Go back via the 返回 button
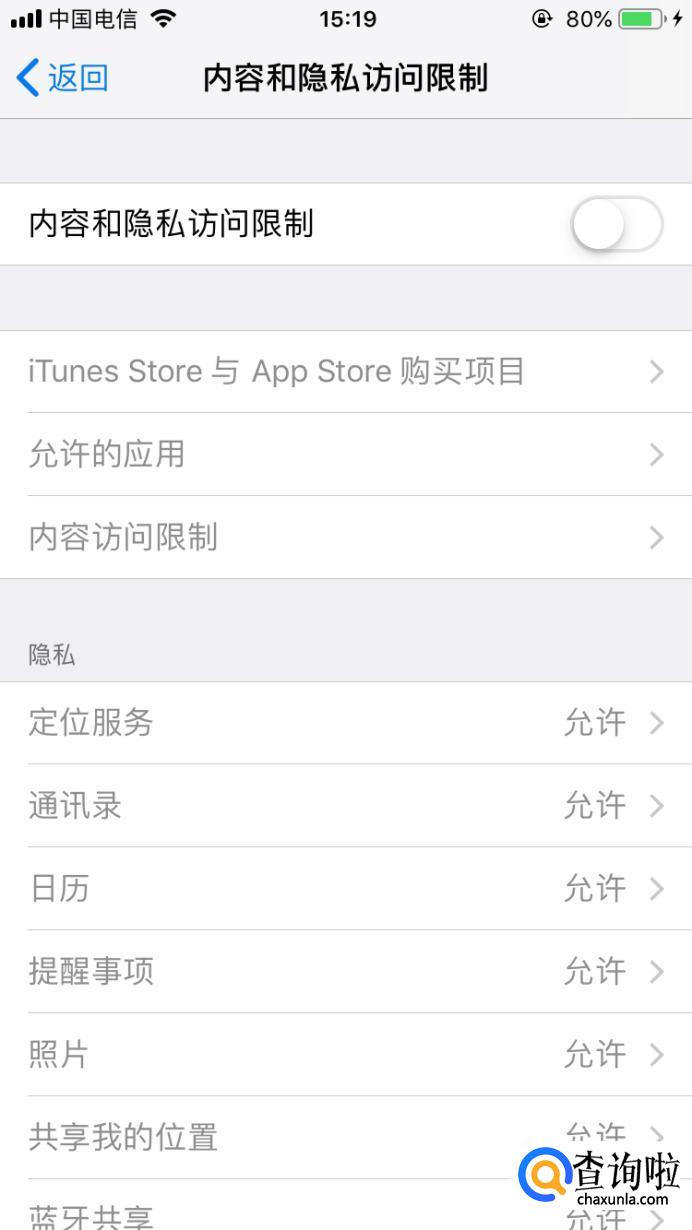The height and width of the screenshot is (1230, 692). coord(62,78)
